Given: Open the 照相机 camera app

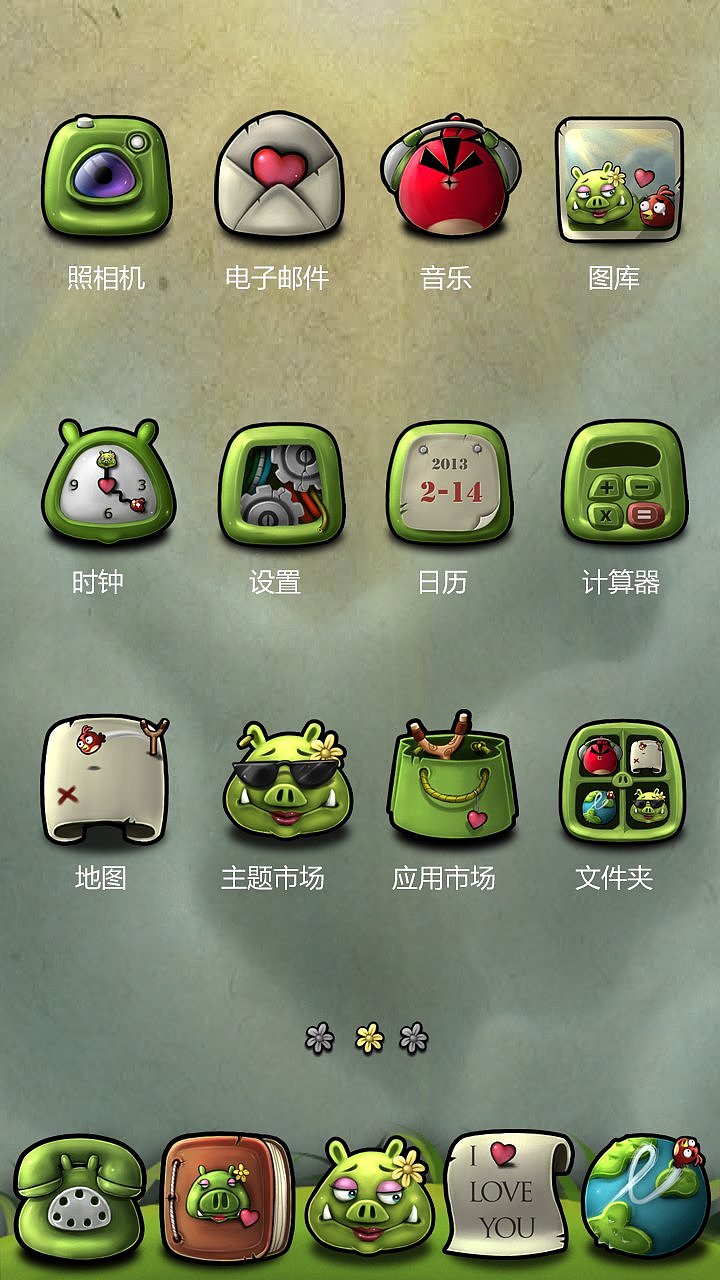Looking at the screenshot, I should coord(107,178).
